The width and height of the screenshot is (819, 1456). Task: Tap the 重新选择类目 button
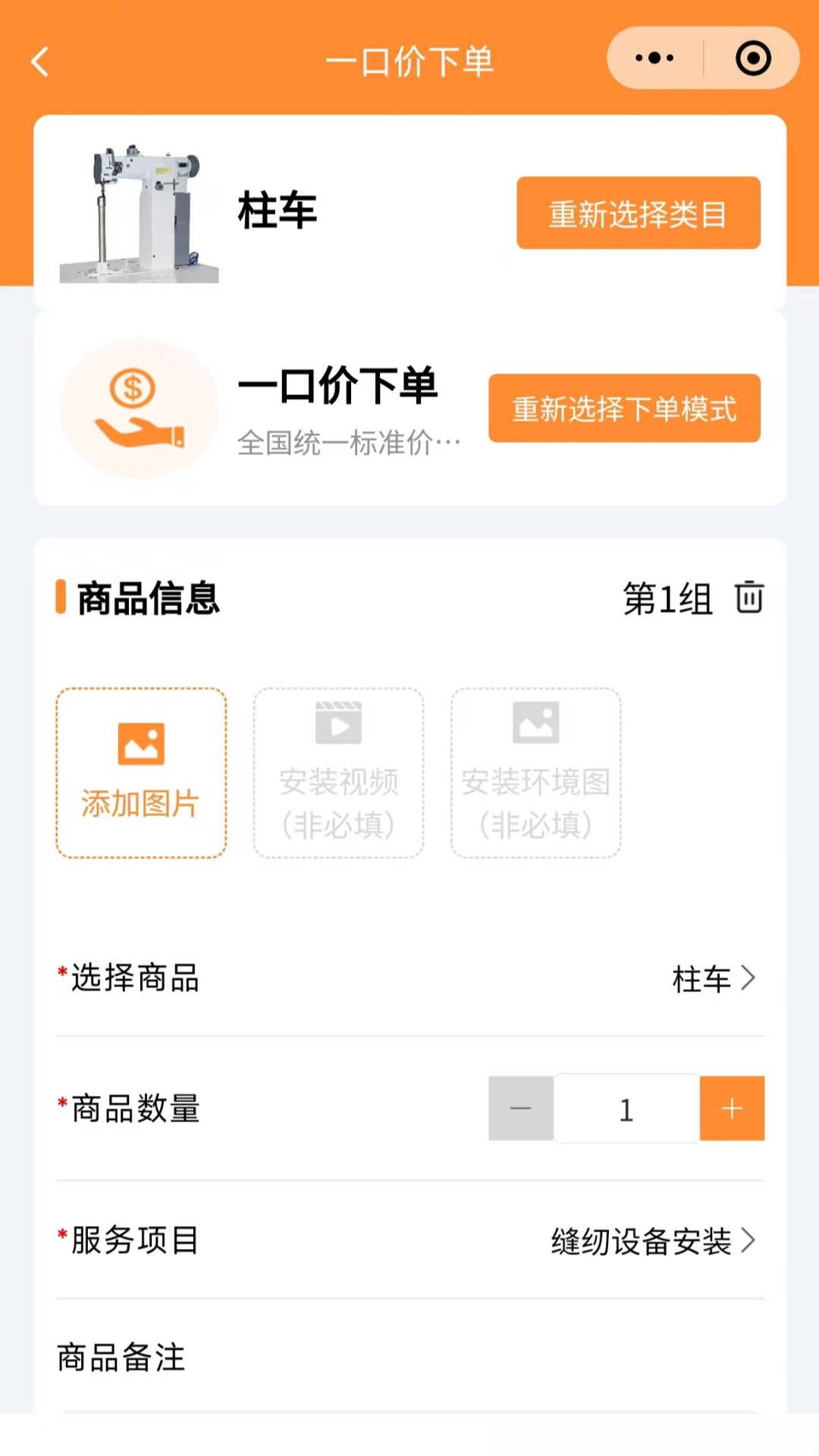(638, 215)
